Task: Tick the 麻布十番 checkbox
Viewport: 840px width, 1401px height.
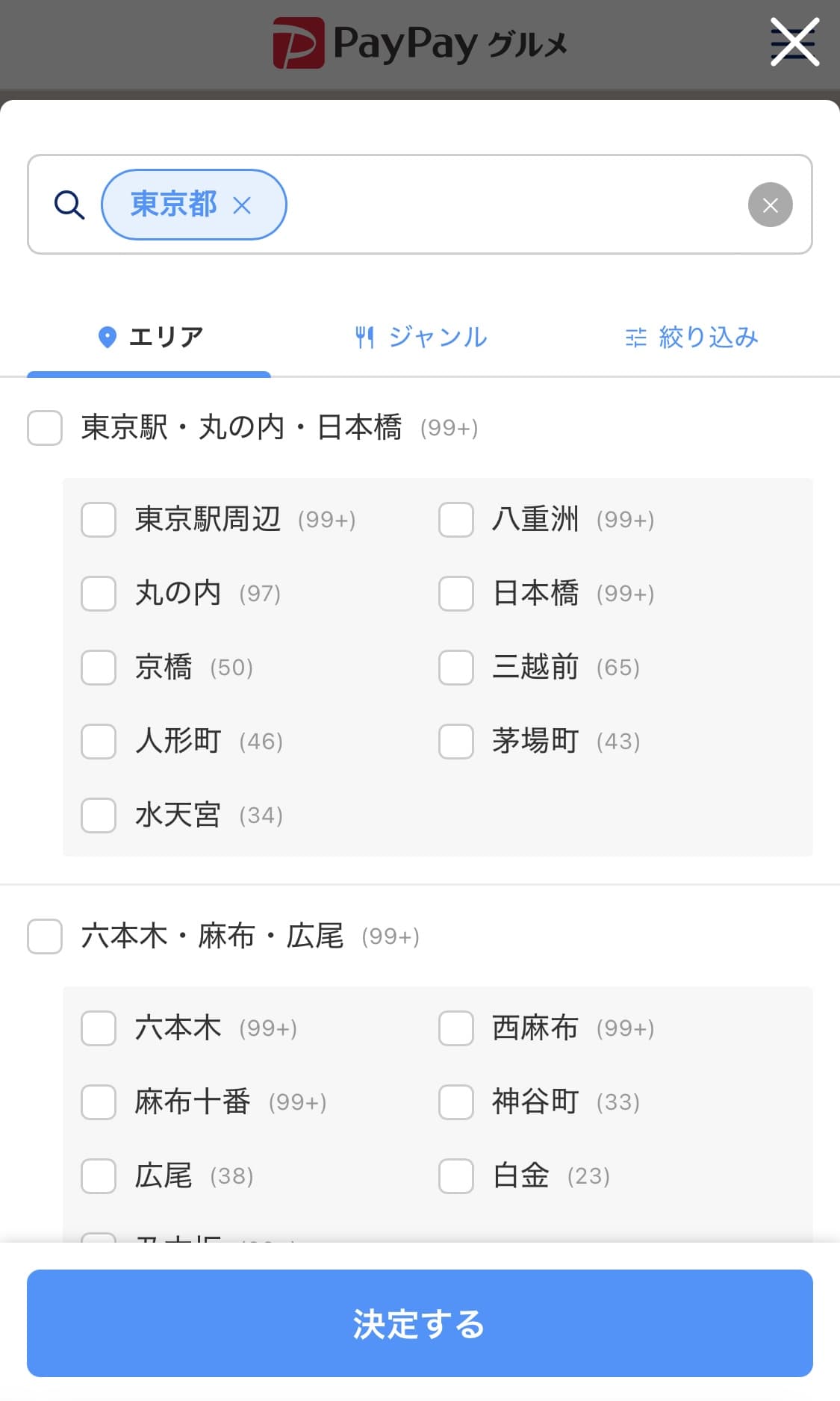Action: pos(99,1102)
